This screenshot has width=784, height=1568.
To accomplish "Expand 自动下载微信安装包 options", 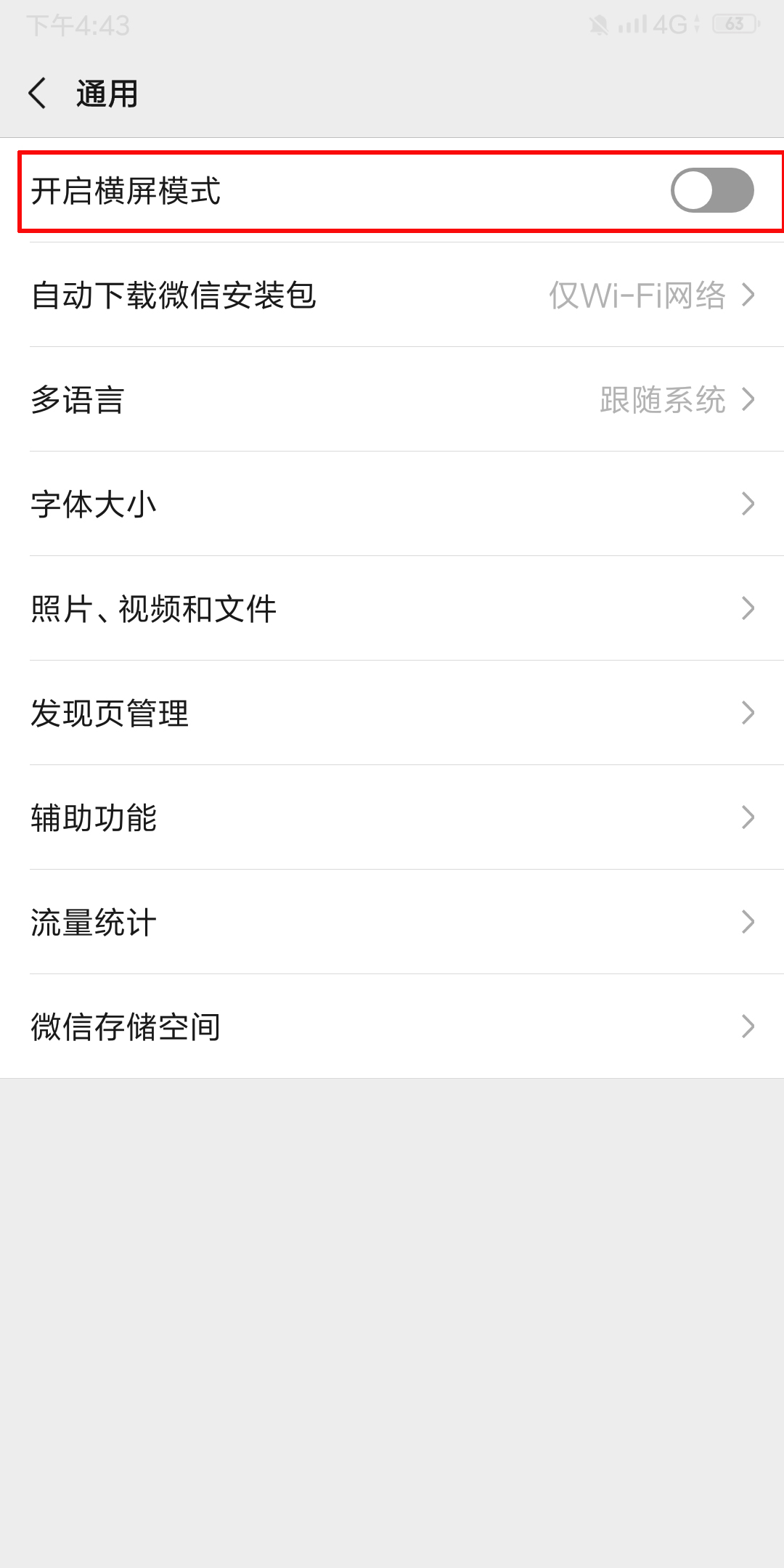I will [392, 295].
